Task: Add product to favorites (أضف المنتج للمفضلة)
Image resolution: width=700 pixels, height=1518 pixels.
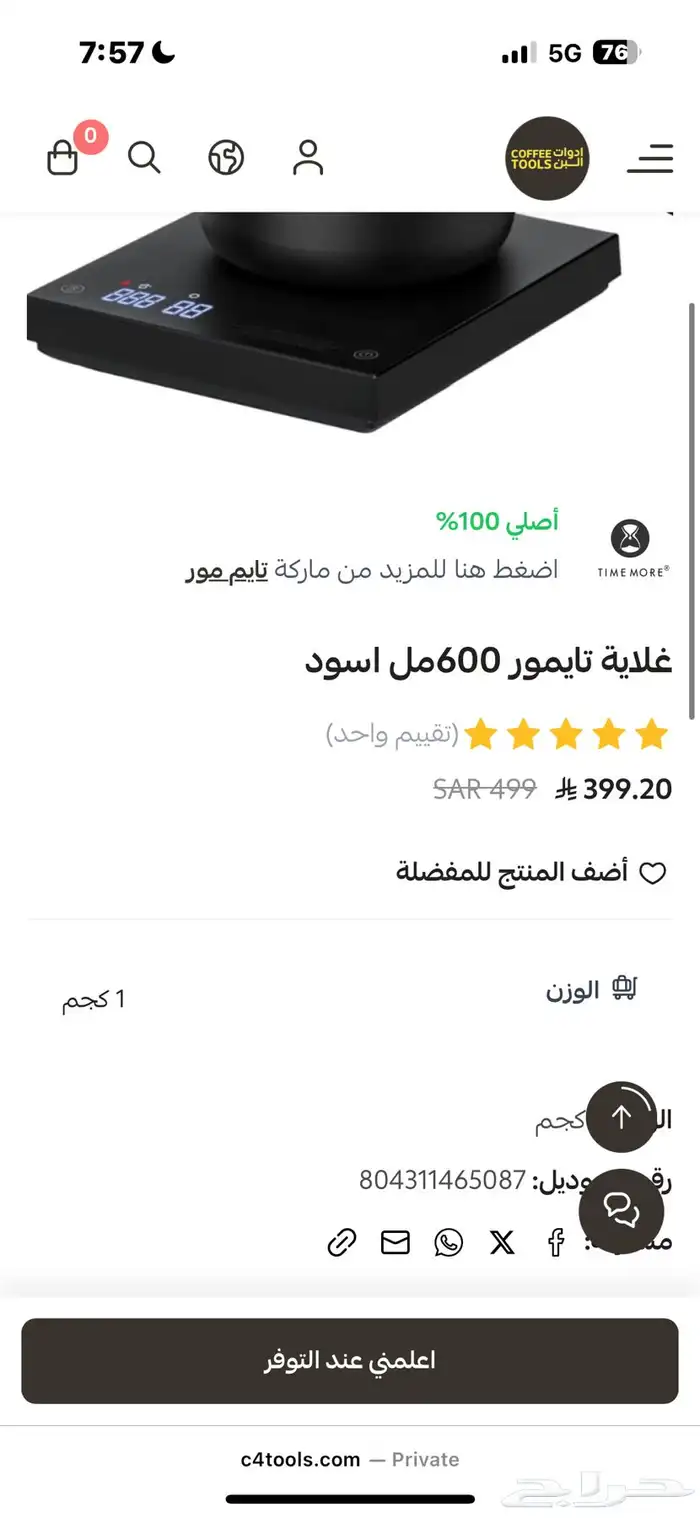Action: point(532,872)
